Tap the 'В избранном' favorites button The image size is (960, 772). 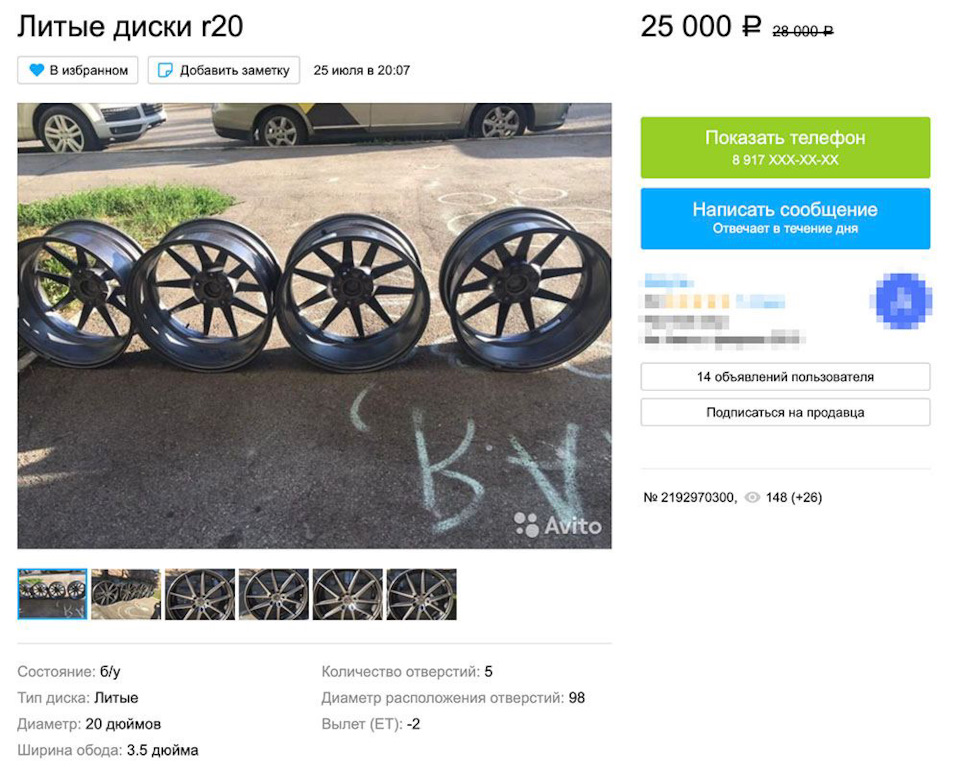pos(78,70)
